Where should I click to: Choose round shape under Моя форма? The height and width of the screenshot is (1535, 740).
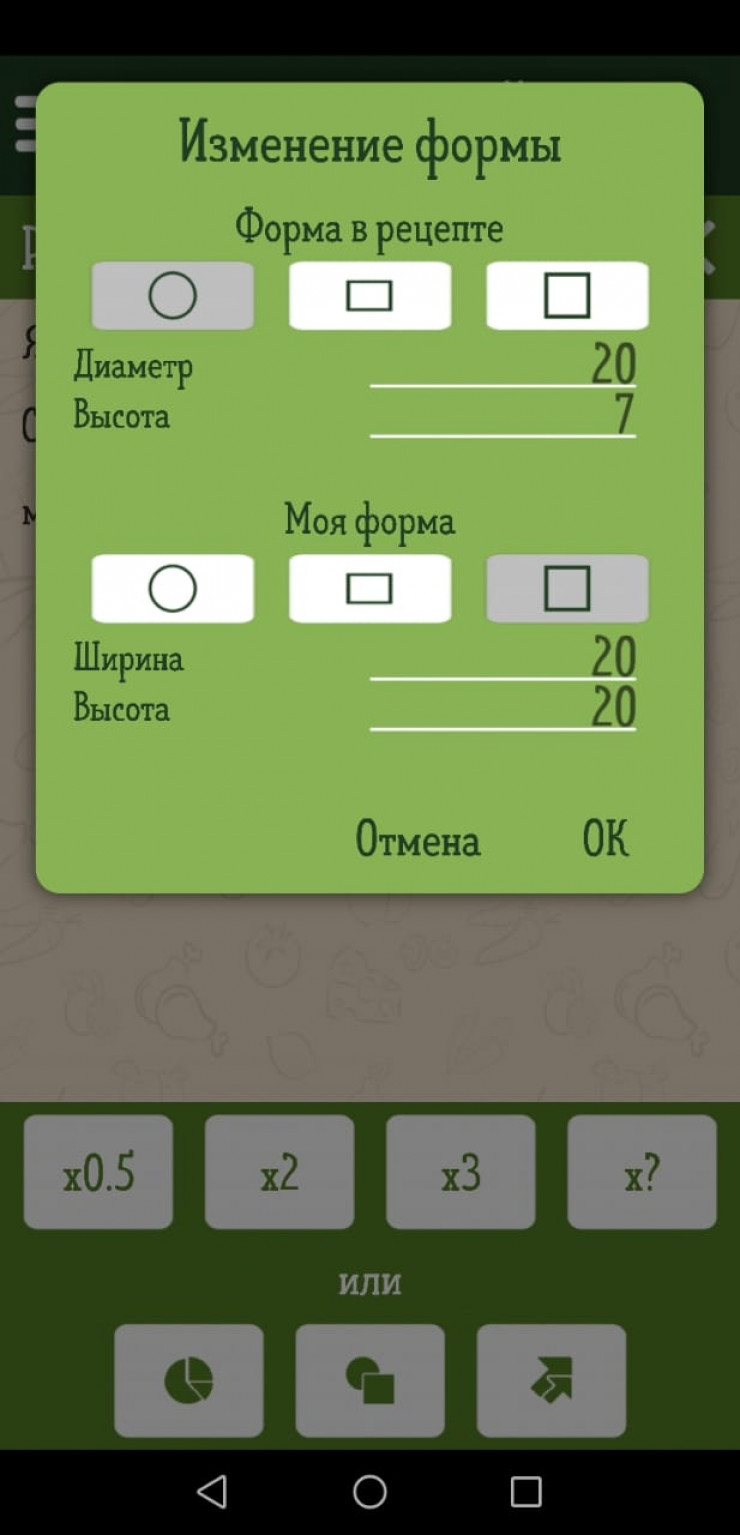click(x=172, y=589)
